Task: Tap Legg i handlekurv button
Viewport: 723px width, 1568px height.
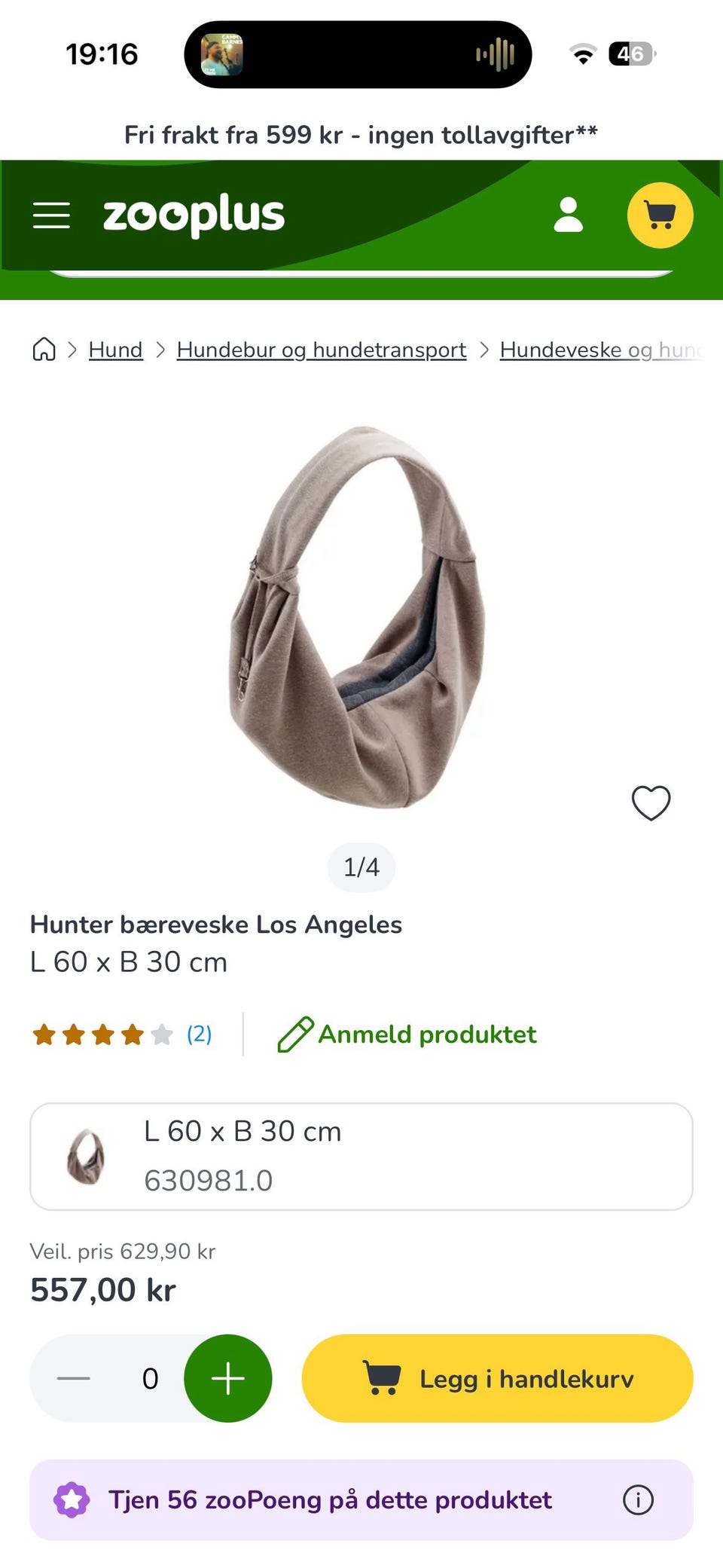Action: [497, 1378]
